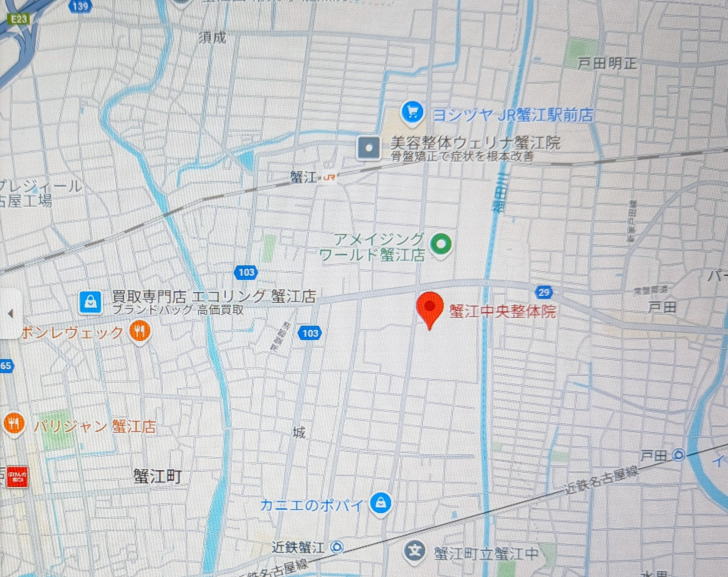
Task: Tap the 蟹江町立蟹江中 school marker
Action: tap(416, 551)
